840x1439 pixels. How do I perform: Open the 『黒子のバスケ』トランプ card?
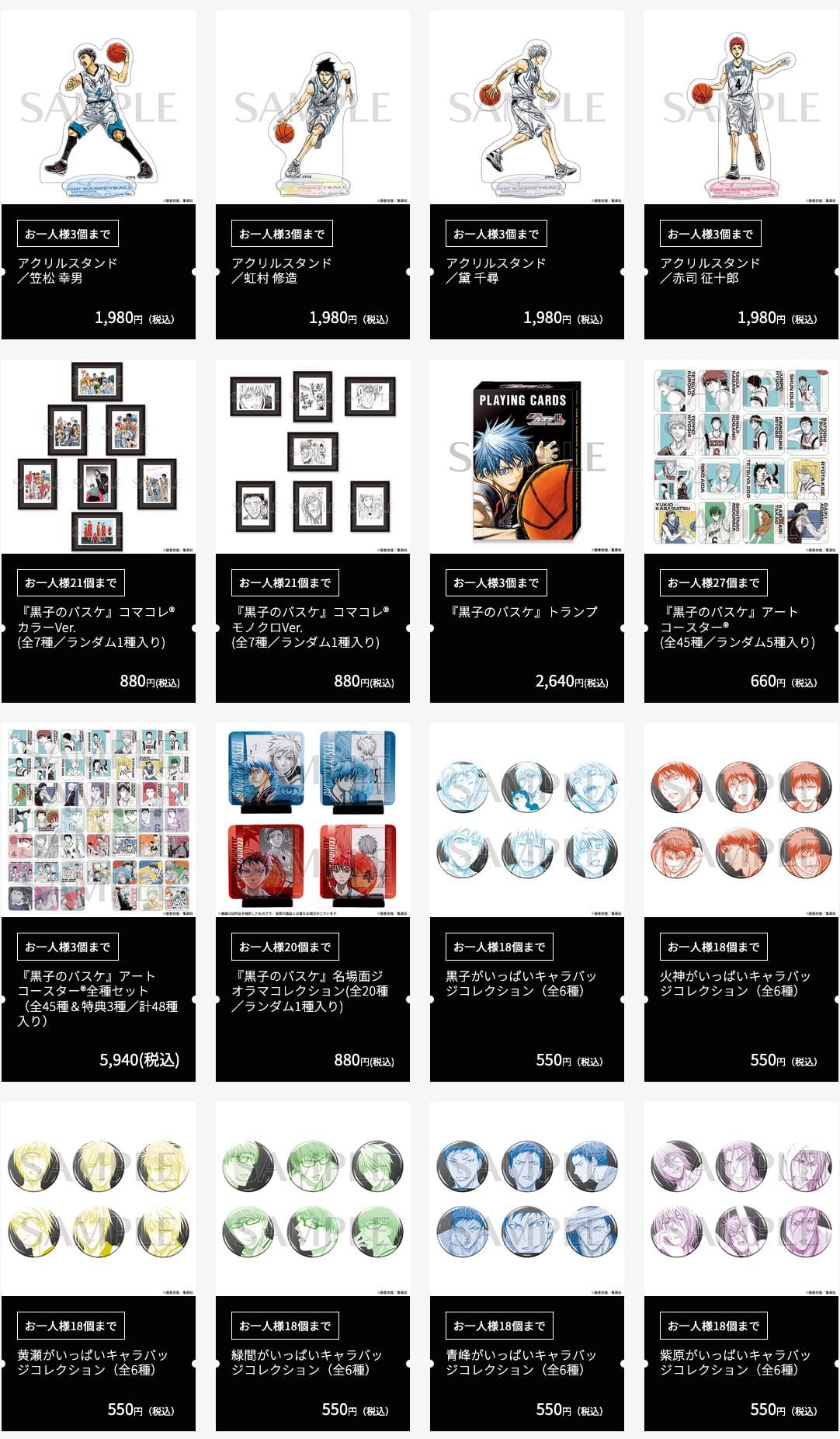tap(527, 531)
